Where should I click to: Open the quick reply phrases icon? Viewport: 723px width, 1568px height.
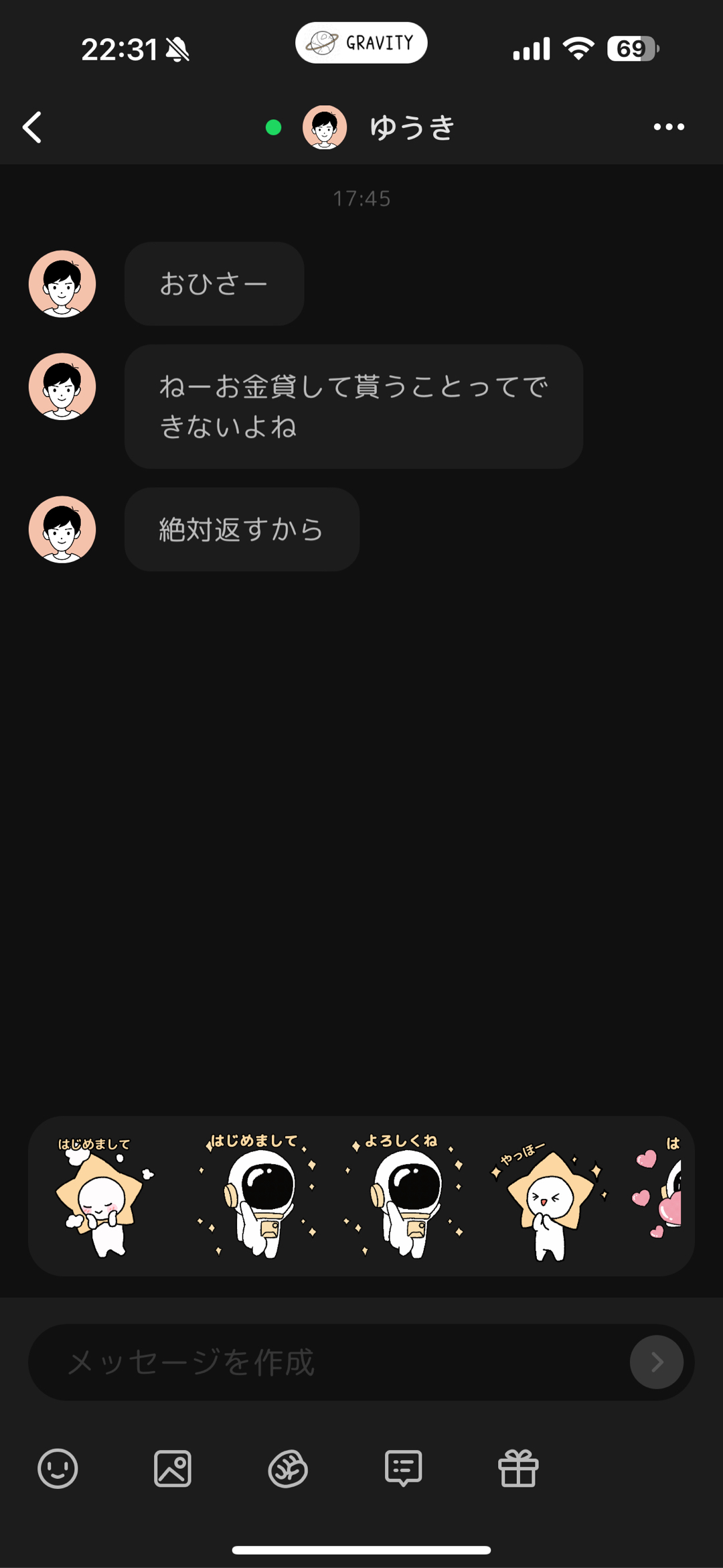403,1469
